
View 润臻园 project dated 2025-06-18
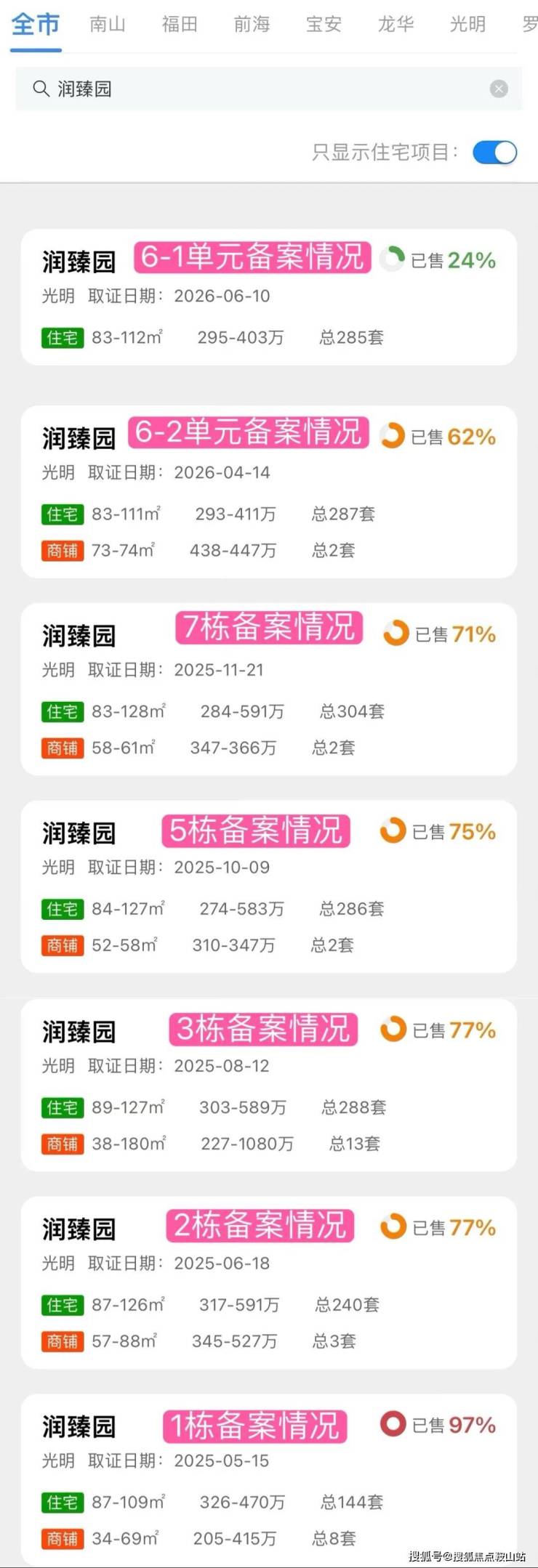tap(269, 1283)
